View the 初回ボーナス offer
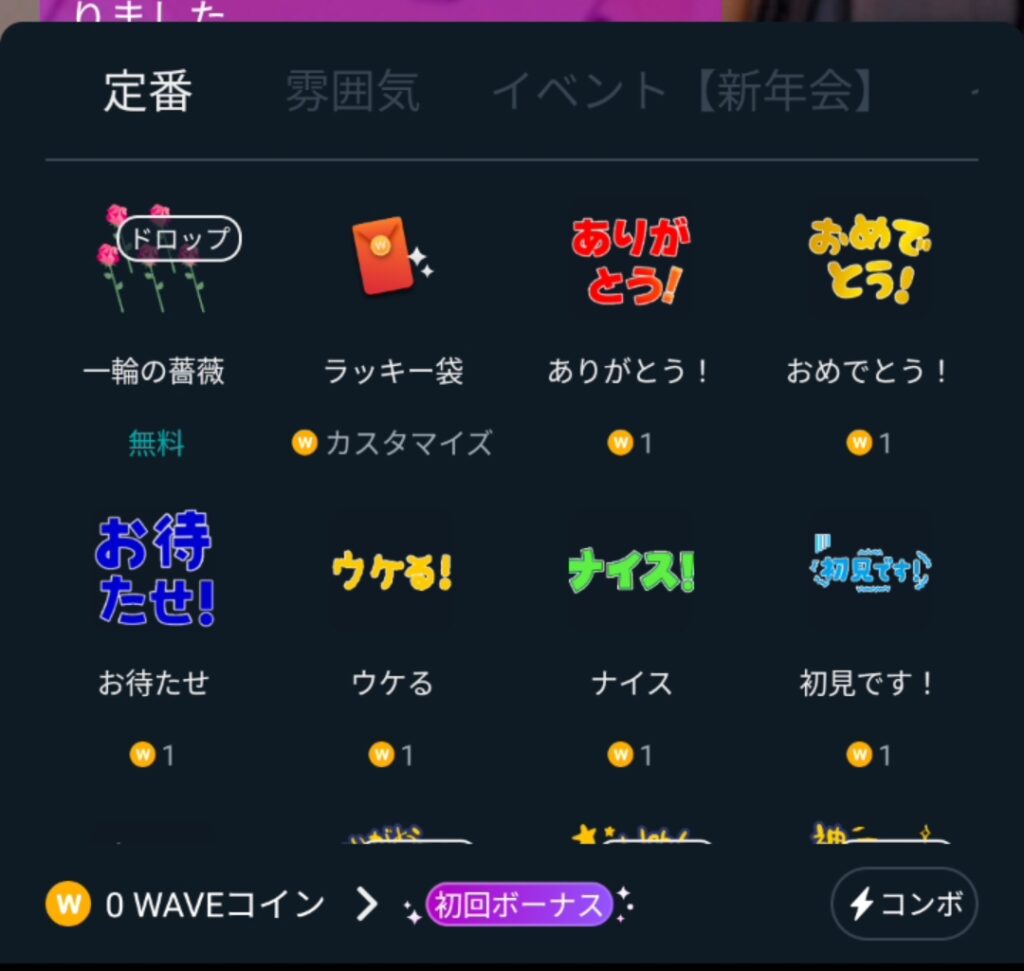Image resolution: width=1024 pixels, height=971 pixels. (x=519, y=905)
